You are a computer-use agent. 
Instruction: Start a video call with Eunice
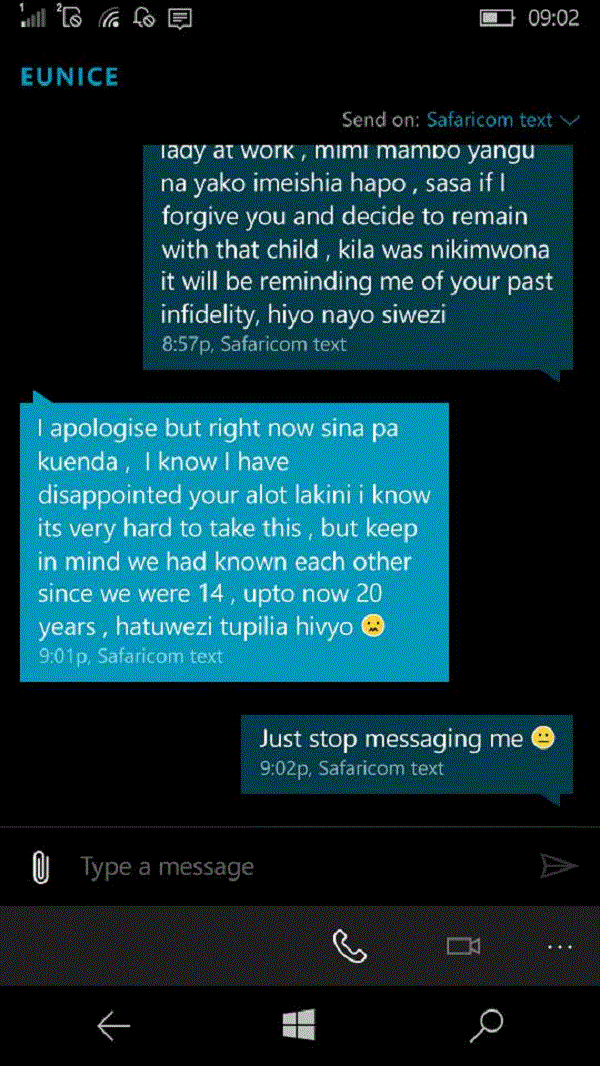[x=463, y=946]
